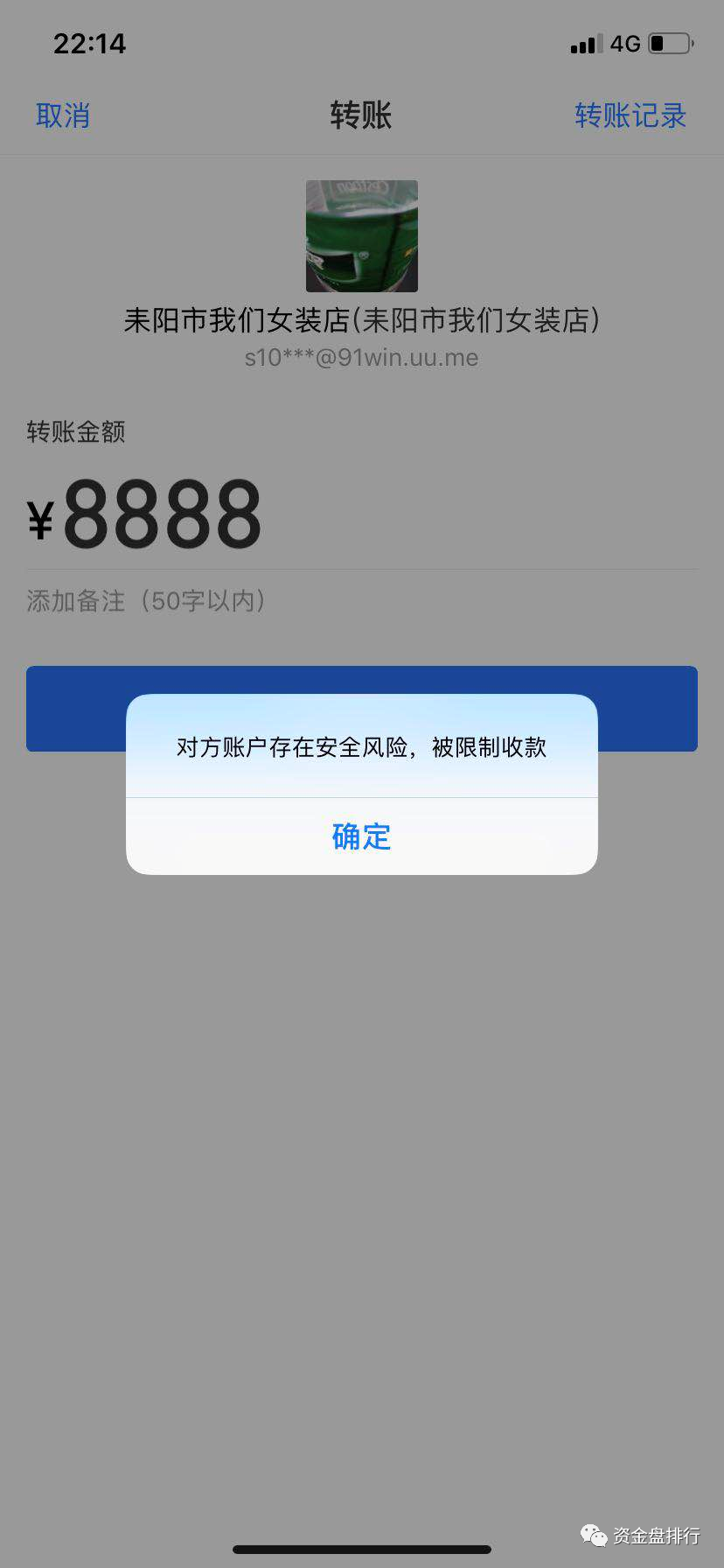Open 转账记录 transfer history
This screenshot has width=724, height=1568.
coord(630,115)
